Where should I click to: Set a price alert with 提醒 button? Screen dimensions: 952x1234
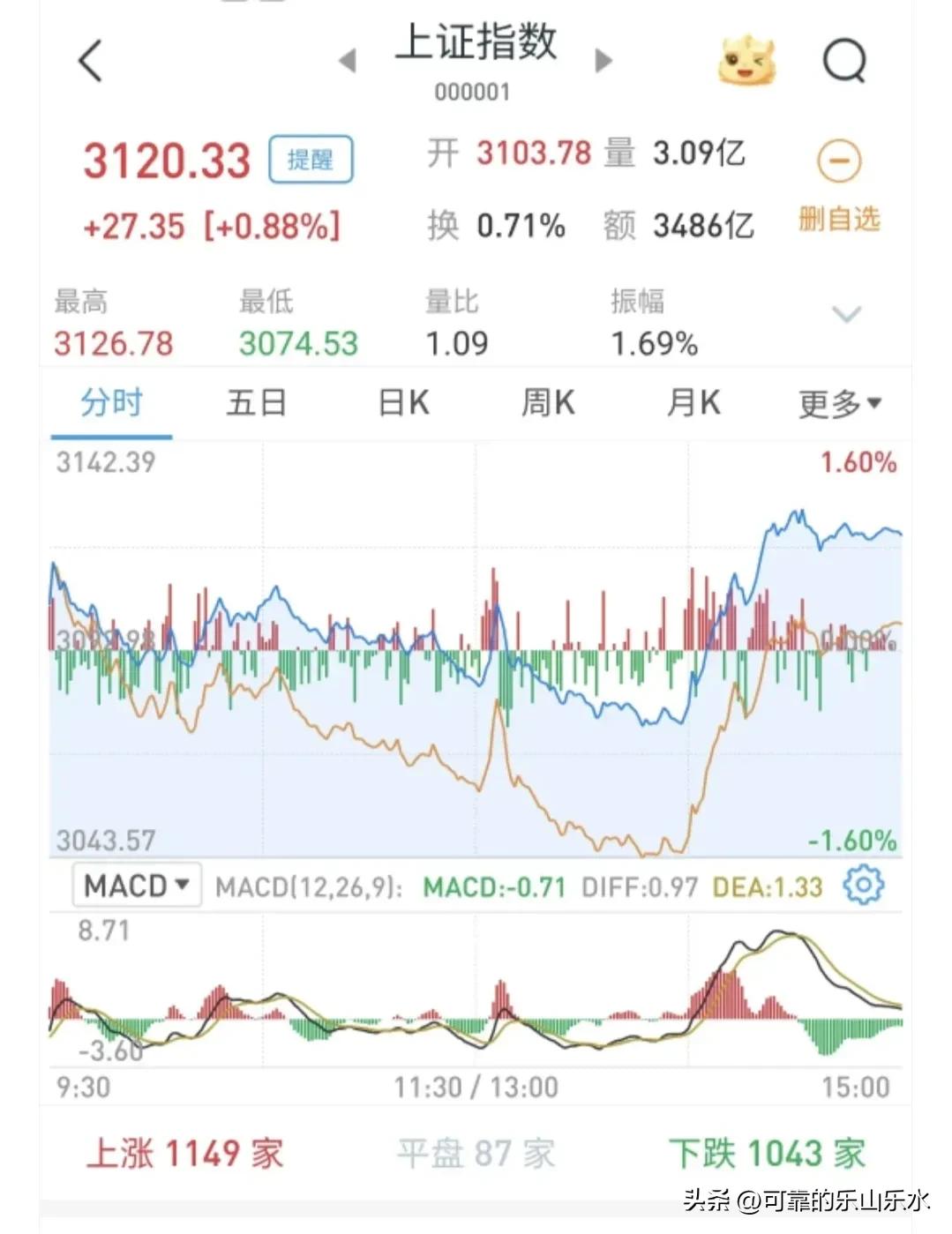coord(311,161)
